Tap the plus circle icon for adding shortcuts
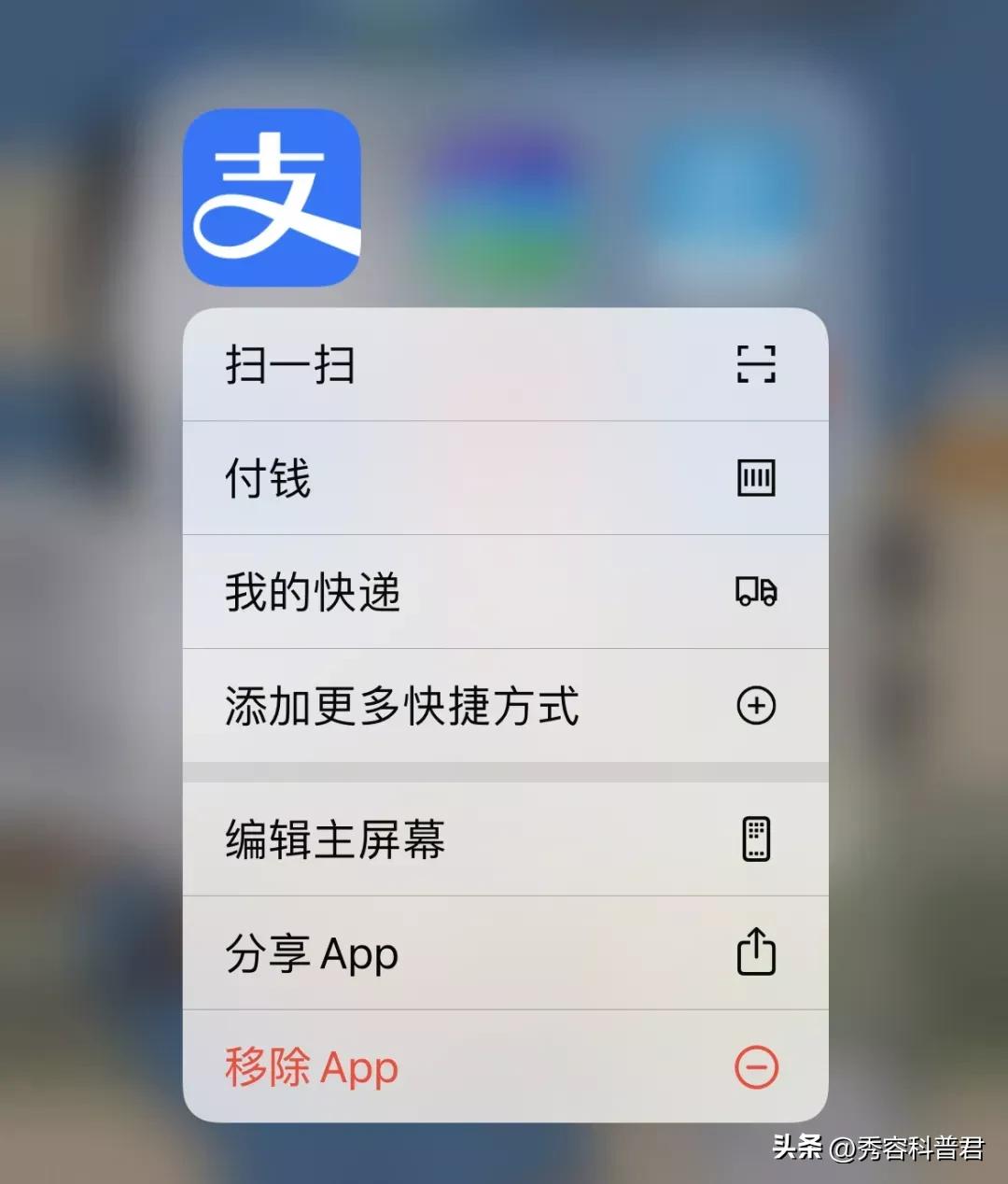 [758, 706]
